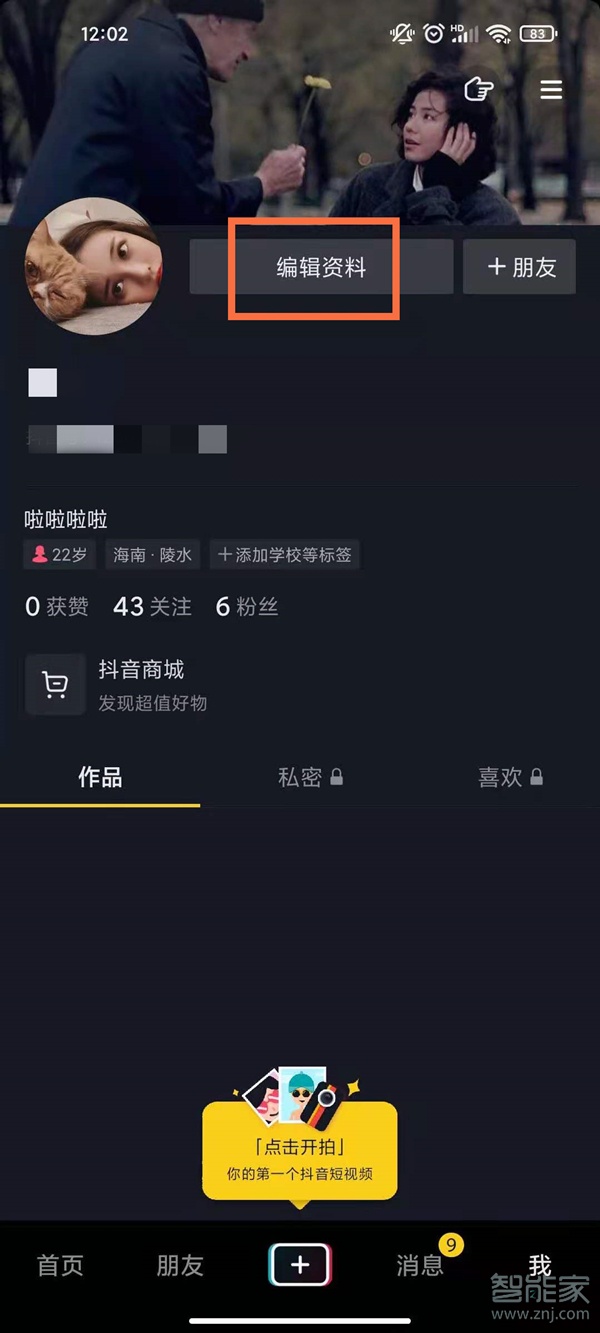Switch to the 作品 tab
The image size is (600, 1333).
(x=100, y=777)
